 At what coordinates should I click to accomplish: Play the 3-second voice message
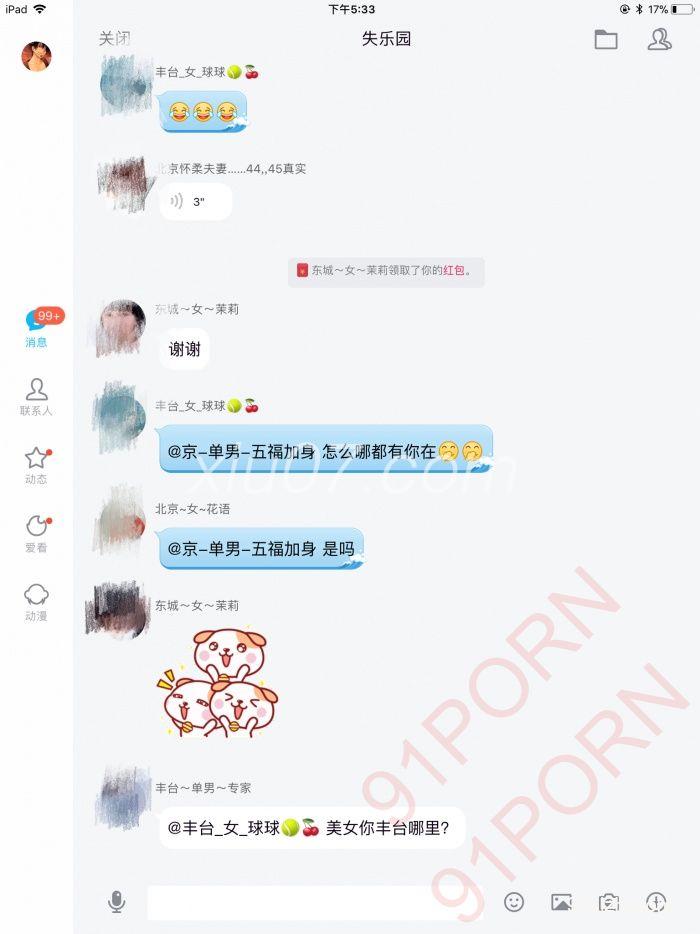196,202
